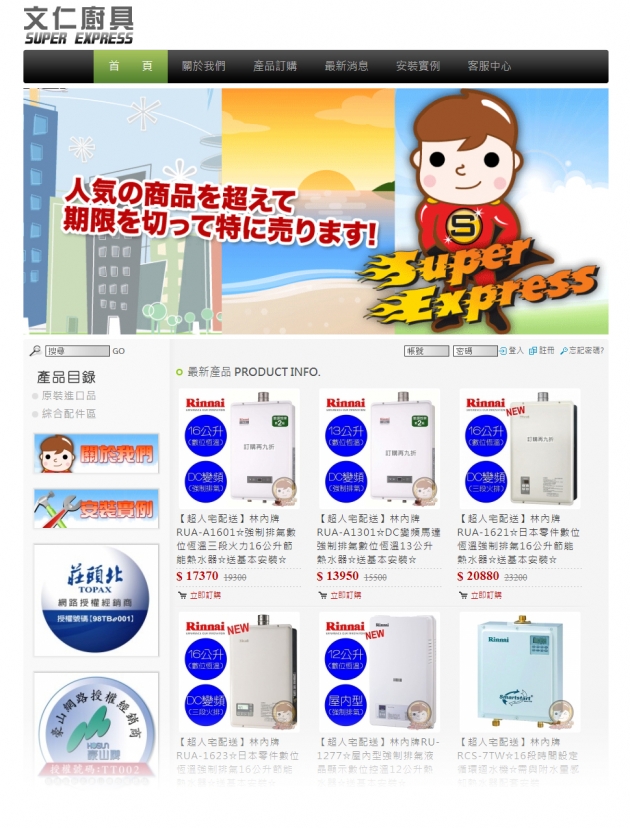This screenshot has width=630, height=828.
Task: Tap the 關於我們 sidebar banner
Action: pos(96,453)
